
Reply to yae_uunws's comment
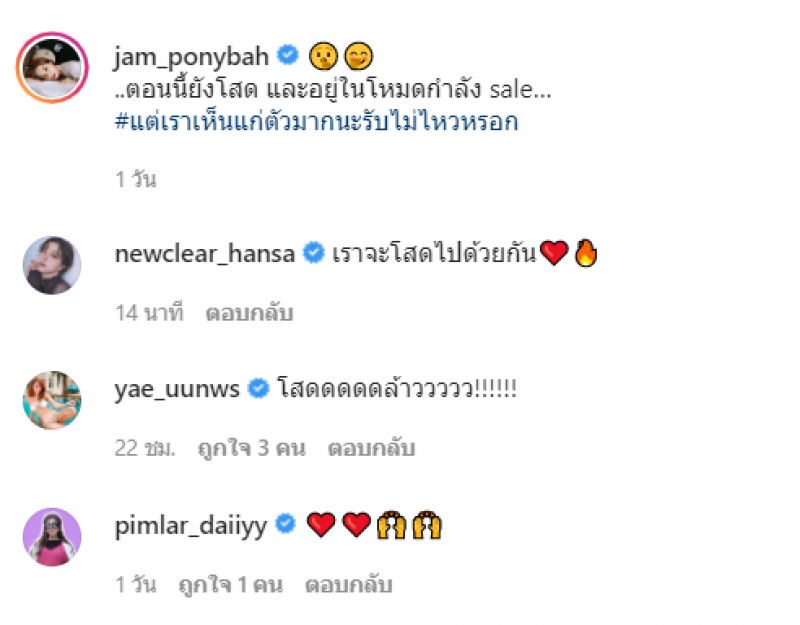click(371, 449)
